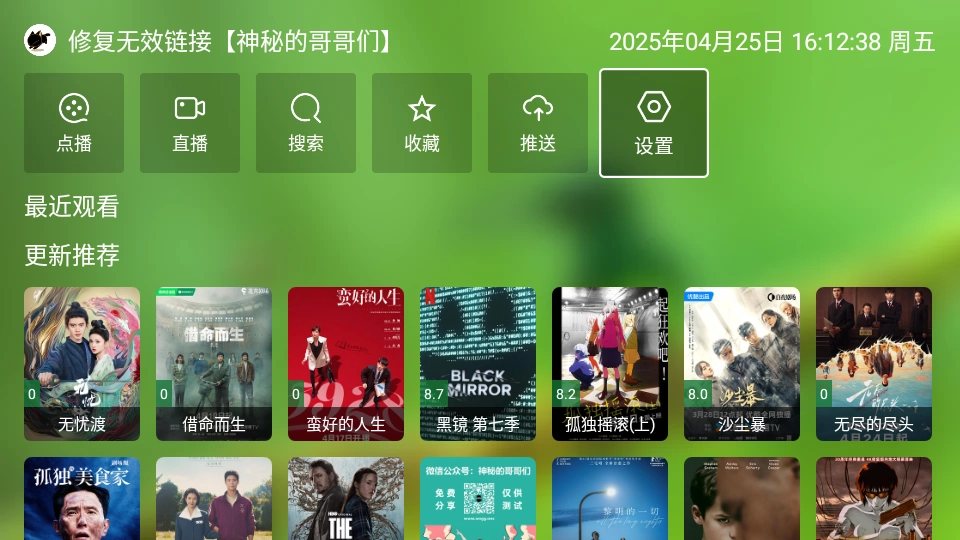Viewport: 960px width, 540px height.
Task: Open 黑镜 第七季 details
Action: 478,364
